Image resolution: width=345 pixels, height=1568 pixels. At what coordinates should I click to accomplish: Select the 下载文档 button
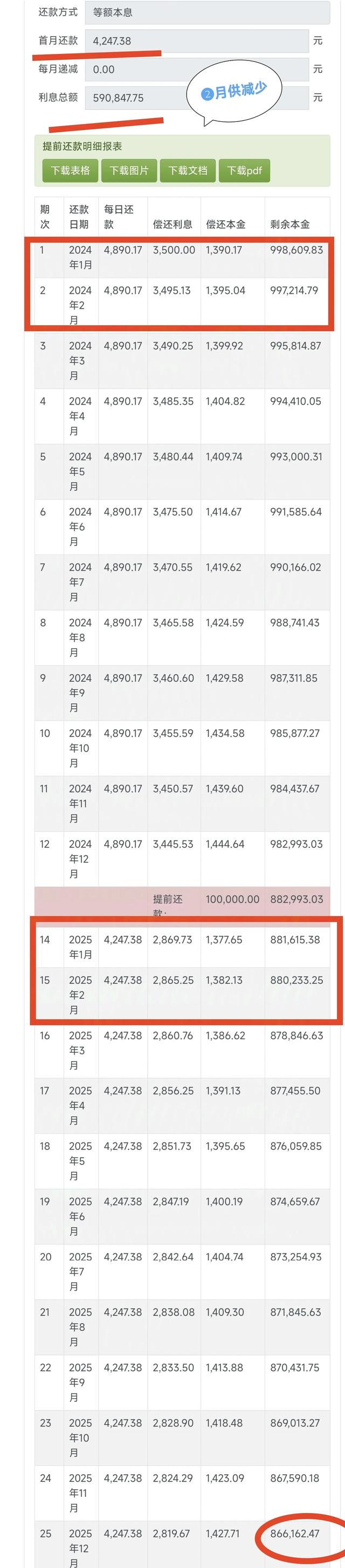point(188,170)
